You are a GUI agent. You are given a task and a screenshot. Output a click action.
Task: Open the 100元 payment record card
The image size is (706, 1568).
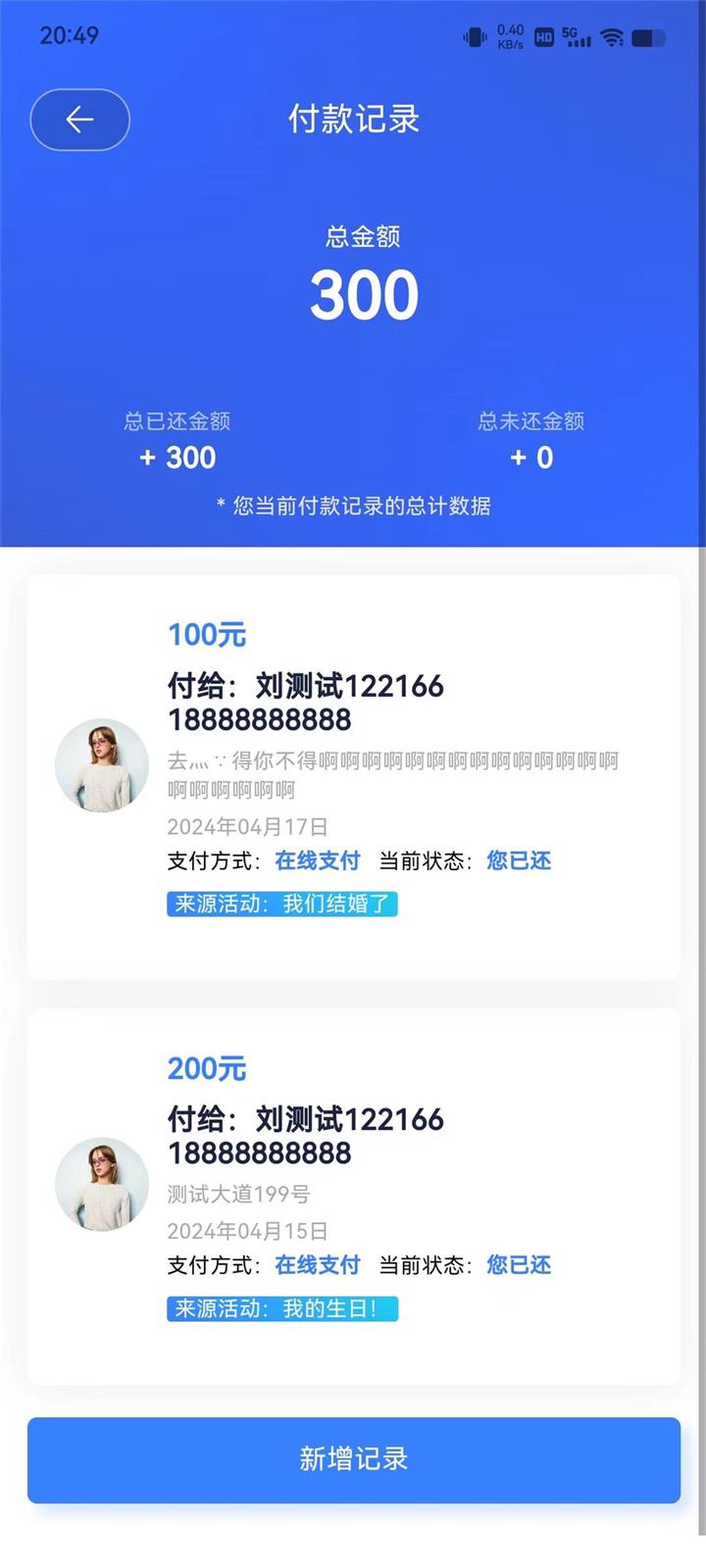[x=392, y=686]
